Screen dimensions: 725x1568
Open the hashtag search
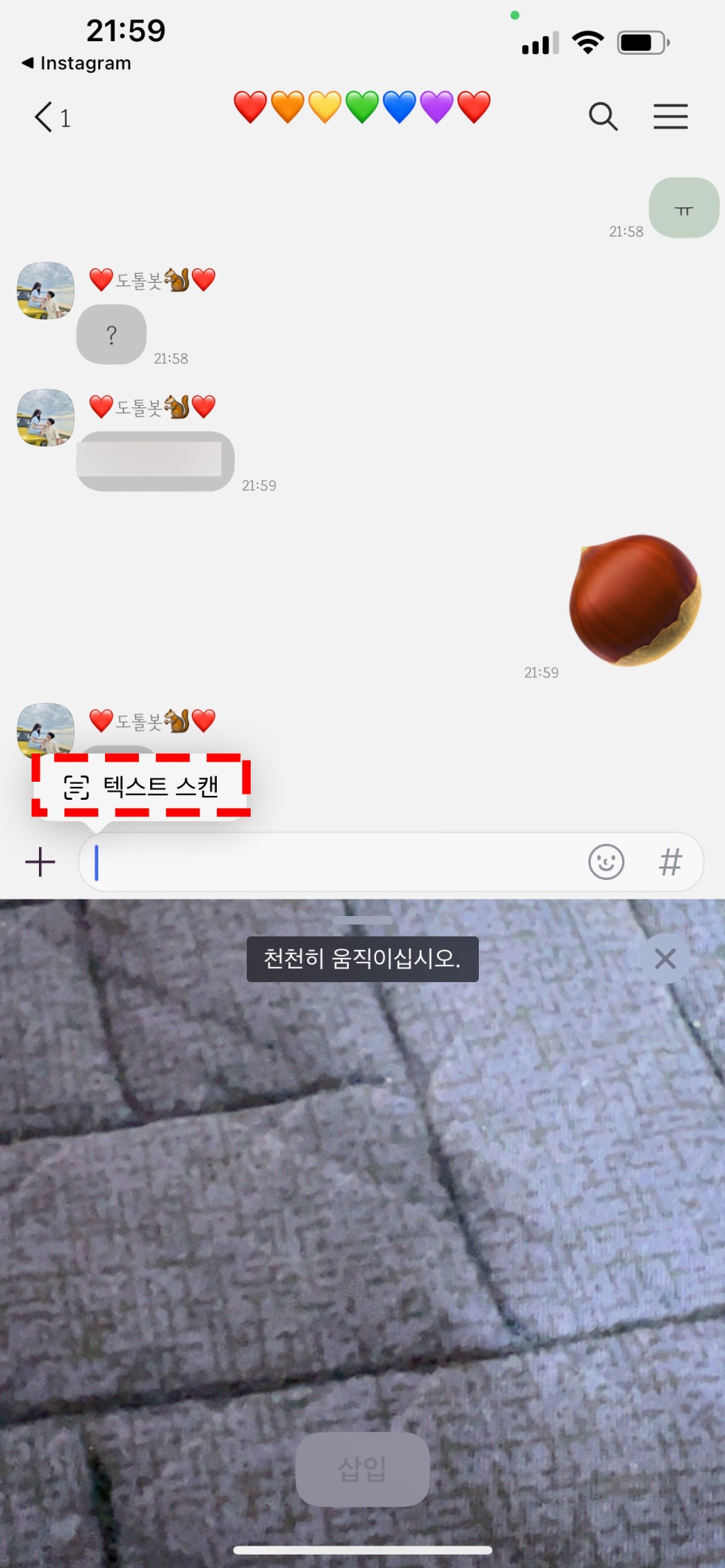coord(670,861)
